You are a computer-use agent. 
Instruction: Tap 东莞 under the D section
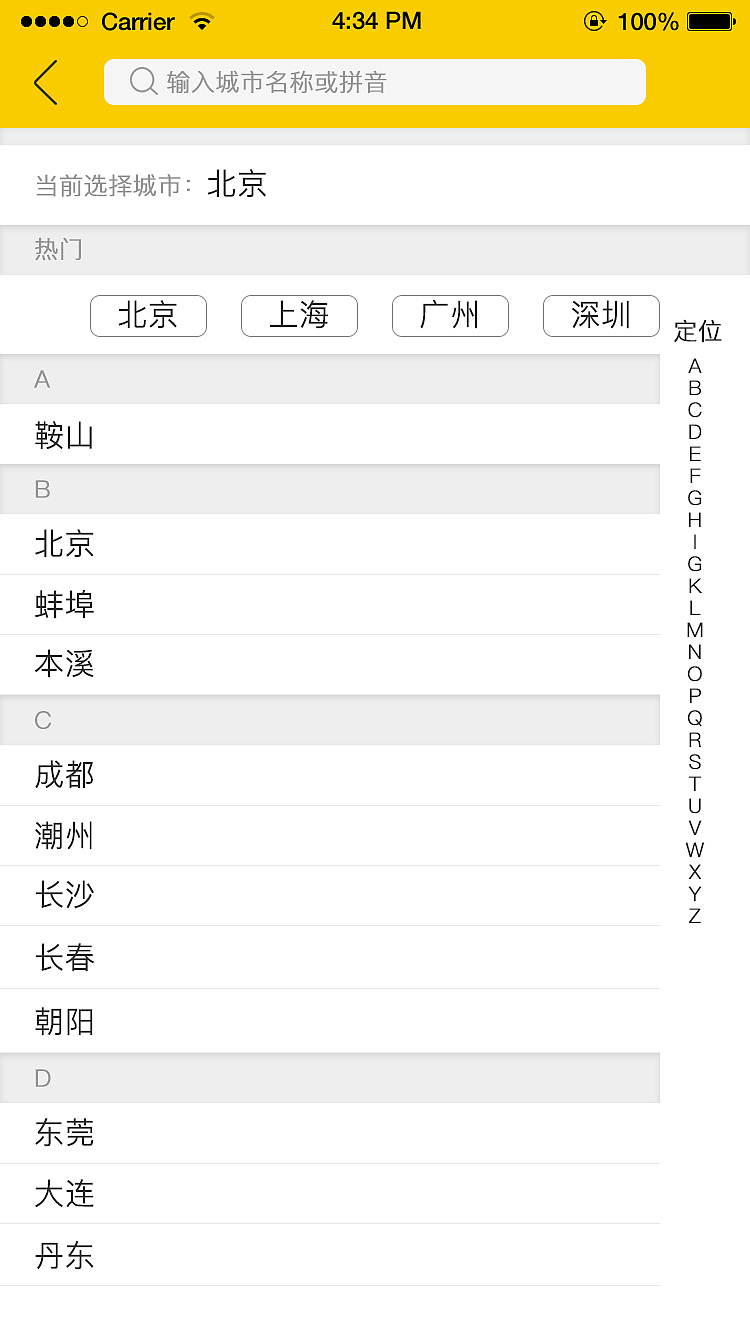coord(64,1133)
